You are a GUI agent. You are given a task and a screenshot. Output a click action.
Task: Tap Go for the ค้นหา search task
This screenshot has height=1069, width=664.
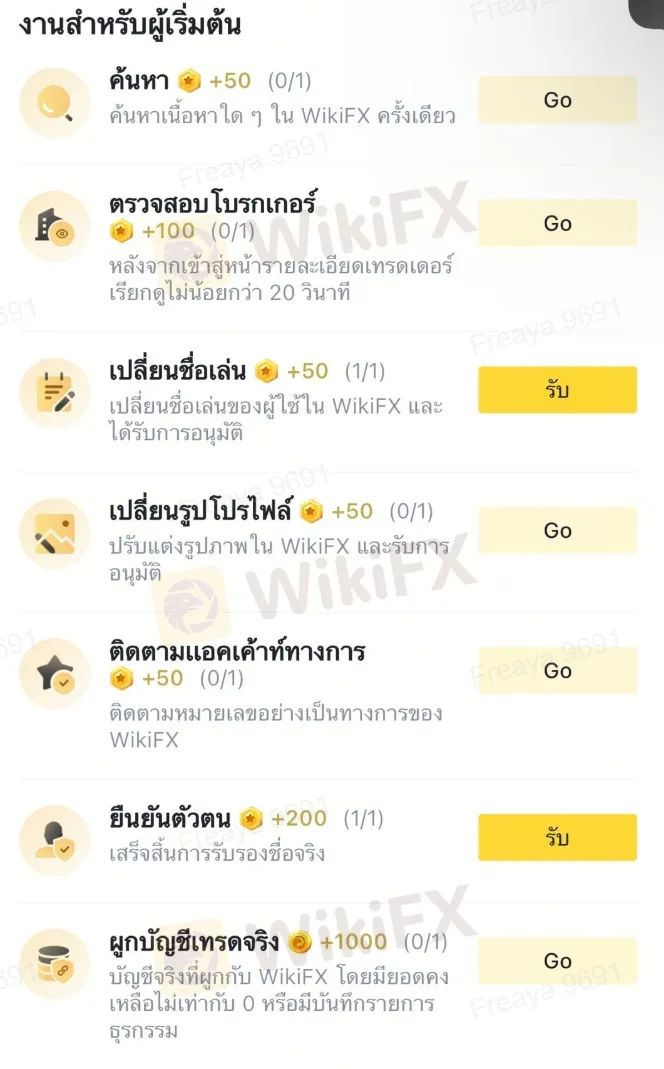pos(557,100)
